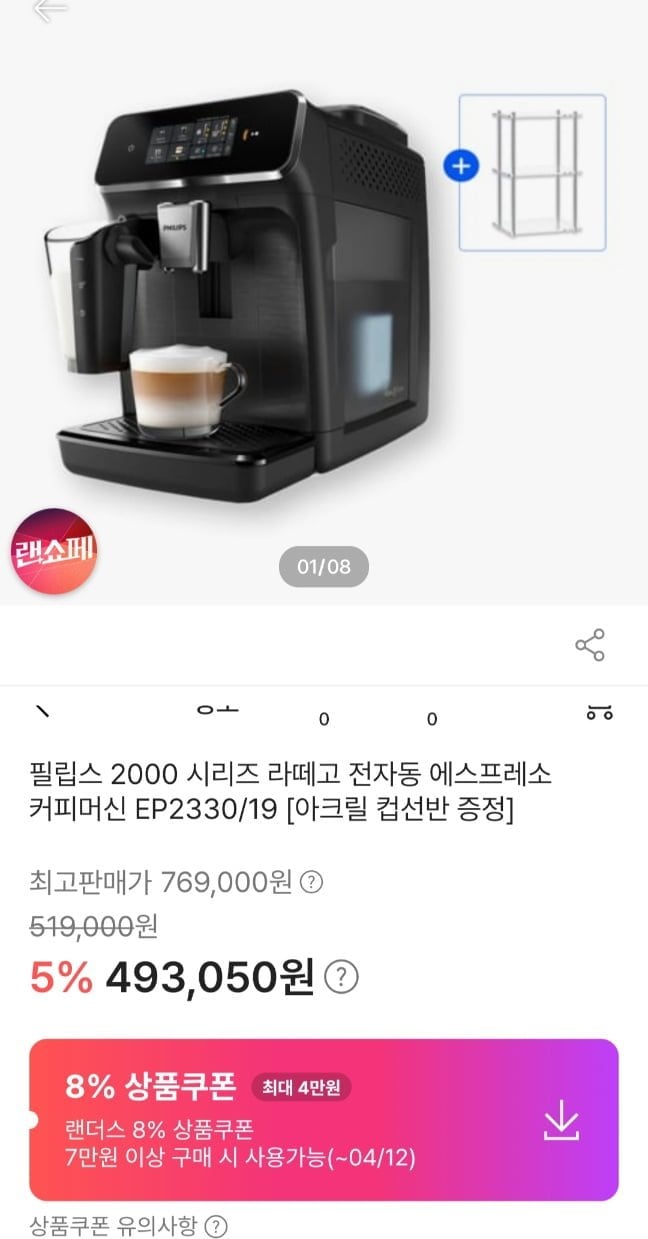Open the acrylic shelf gift image
The width and height of the screenshot is (648, 1239).
pos(532,172)
